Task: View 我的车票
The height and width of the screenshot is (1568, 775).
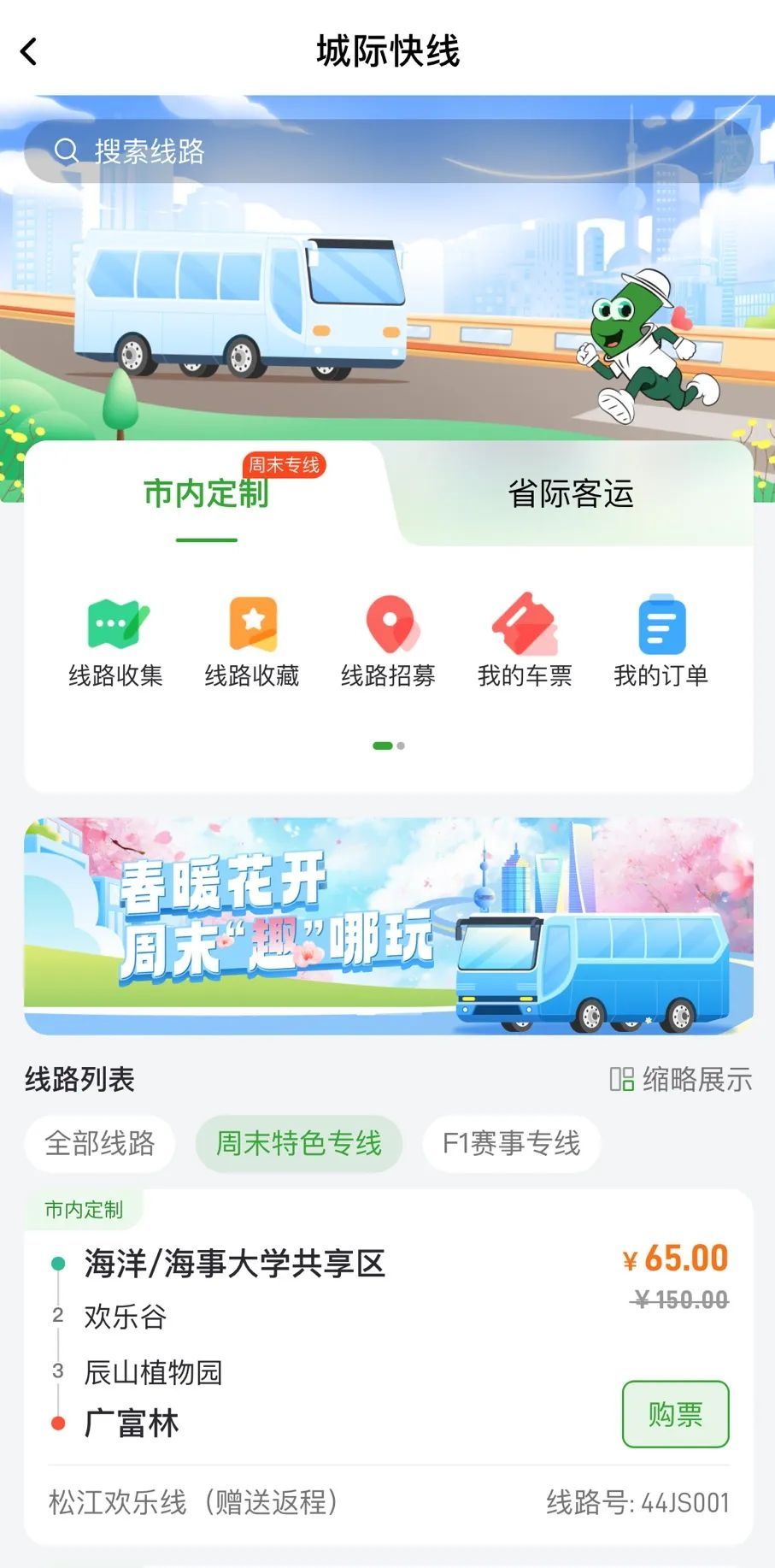Action: tap(525, 641)
